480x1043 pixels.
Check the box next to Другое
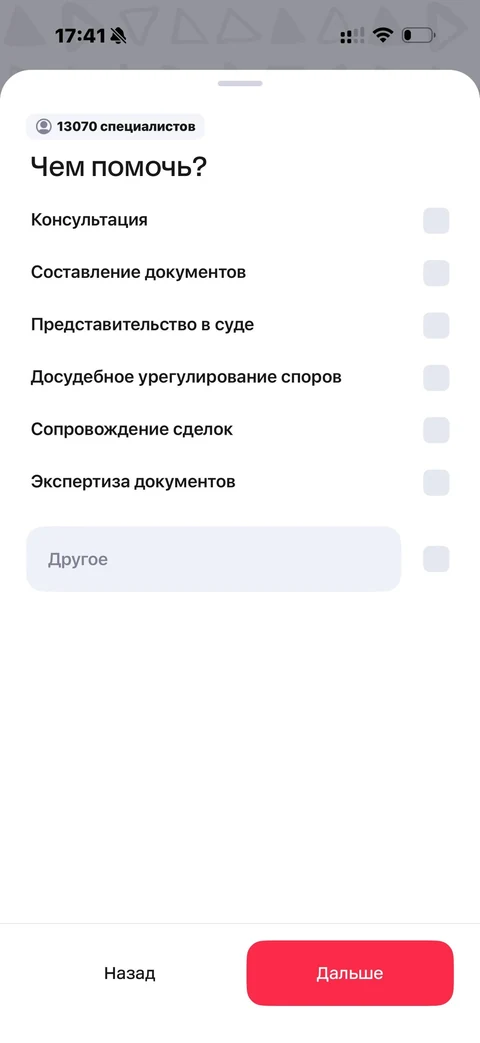[436, 559]
